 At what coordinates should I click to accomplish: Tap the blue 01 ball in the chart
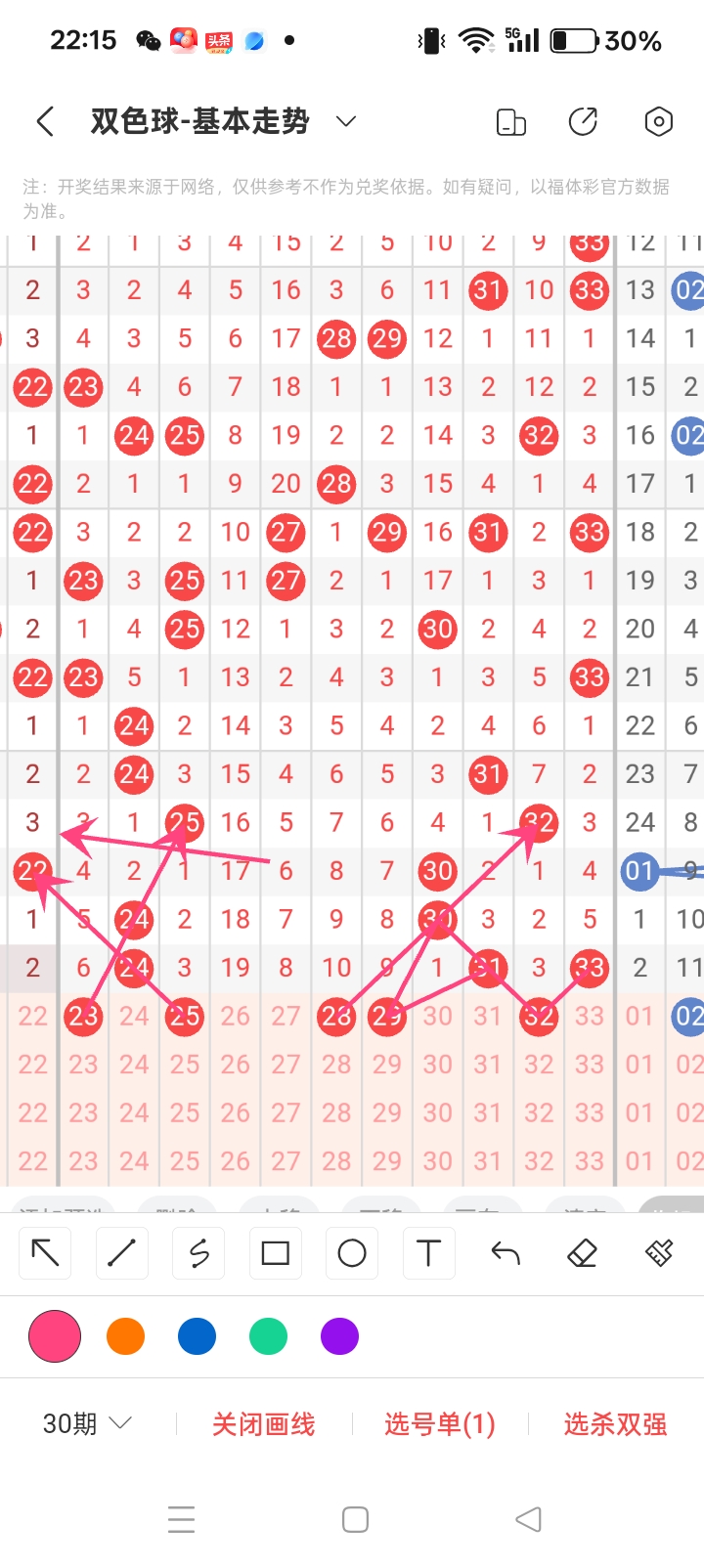tap(640, 870)
